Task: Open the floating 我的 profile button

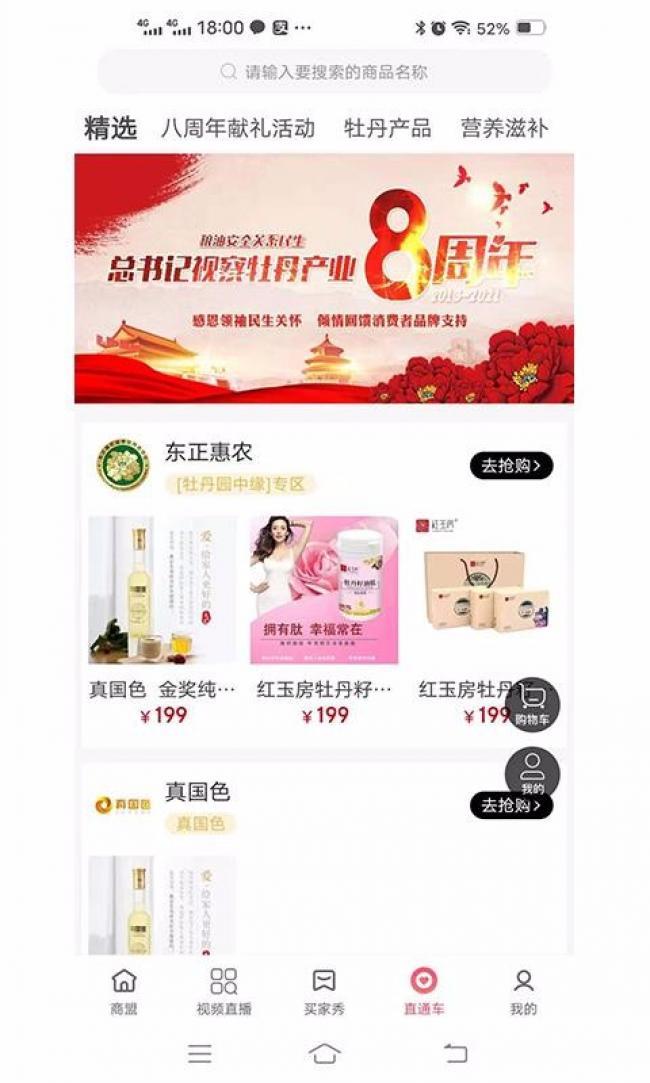Action: tap(532, 772)
